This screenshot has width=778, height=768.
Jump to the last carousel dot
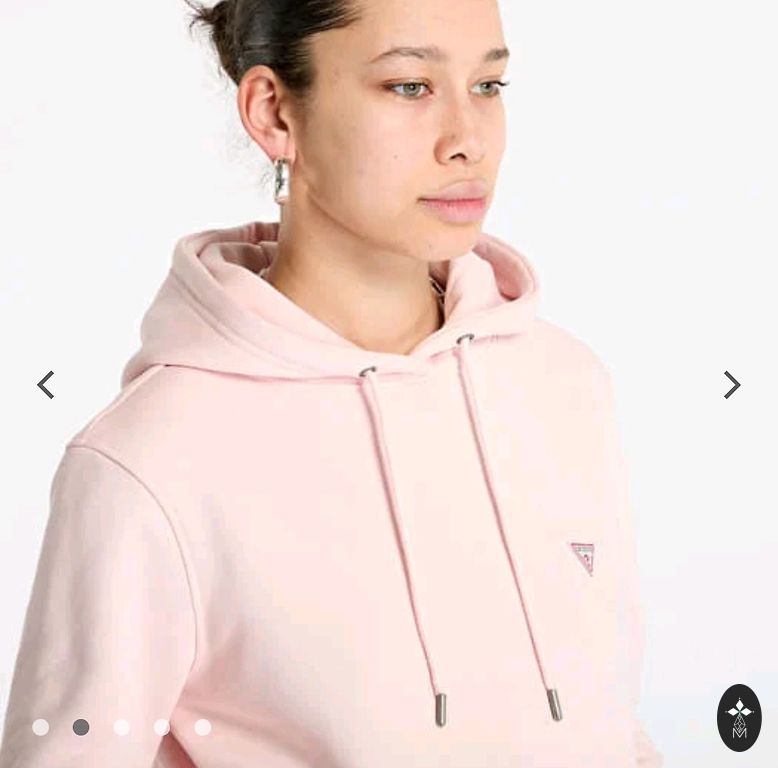pos(203,727)
